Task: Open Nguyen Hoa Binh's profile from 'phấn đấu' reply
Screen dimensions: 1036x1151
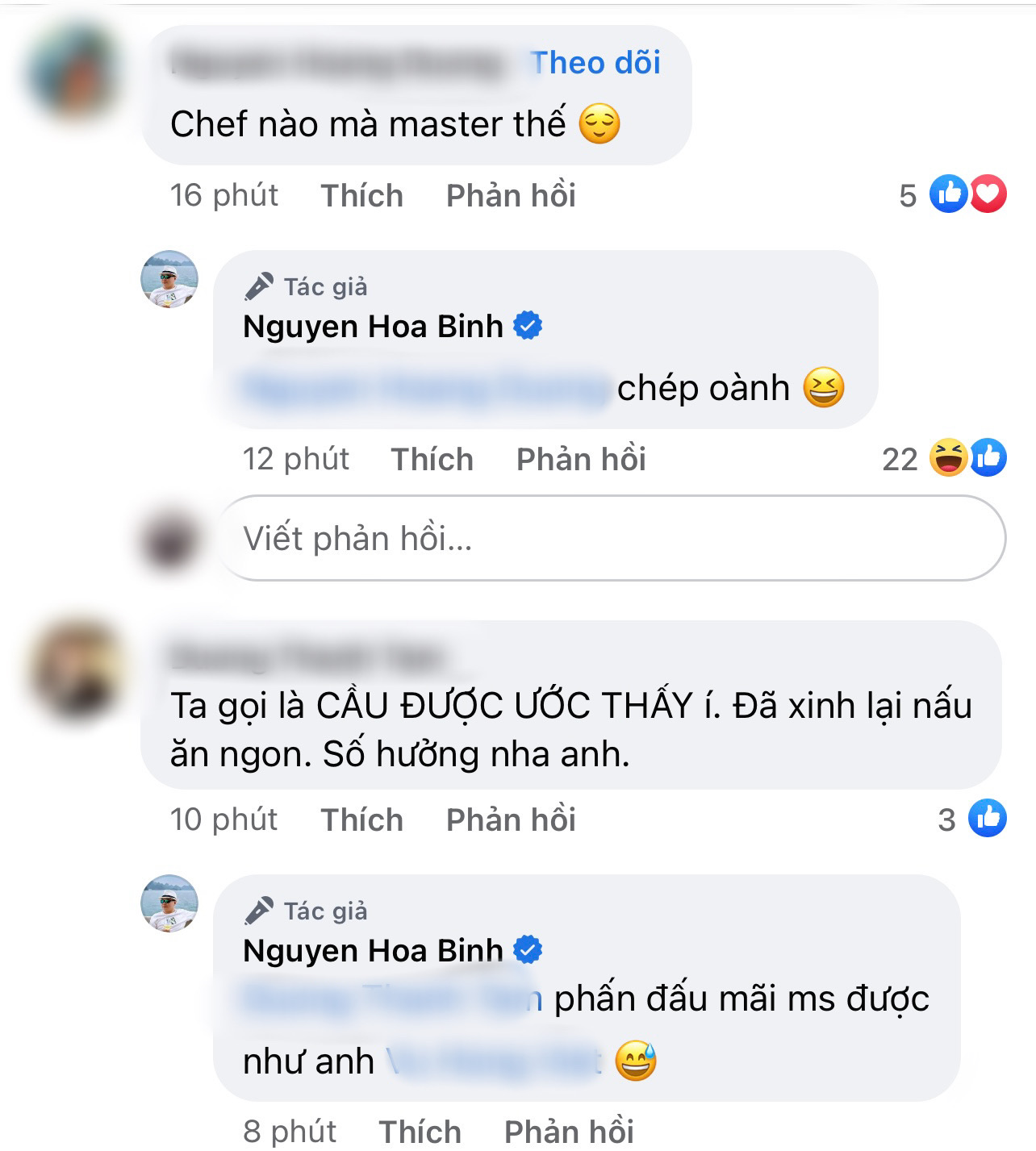Action: tap(373, 951)
